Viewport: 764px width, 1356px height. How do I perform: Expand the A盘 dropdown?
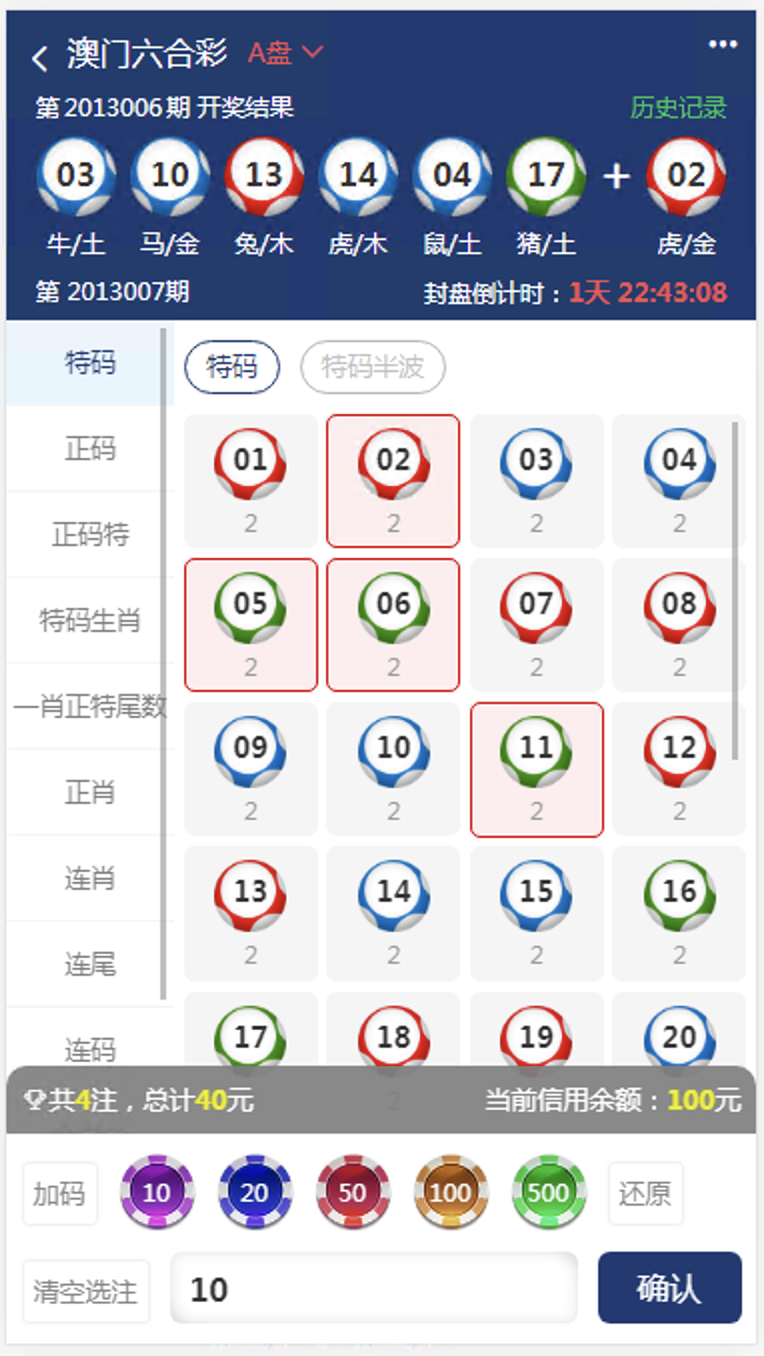tap(286, 53)
